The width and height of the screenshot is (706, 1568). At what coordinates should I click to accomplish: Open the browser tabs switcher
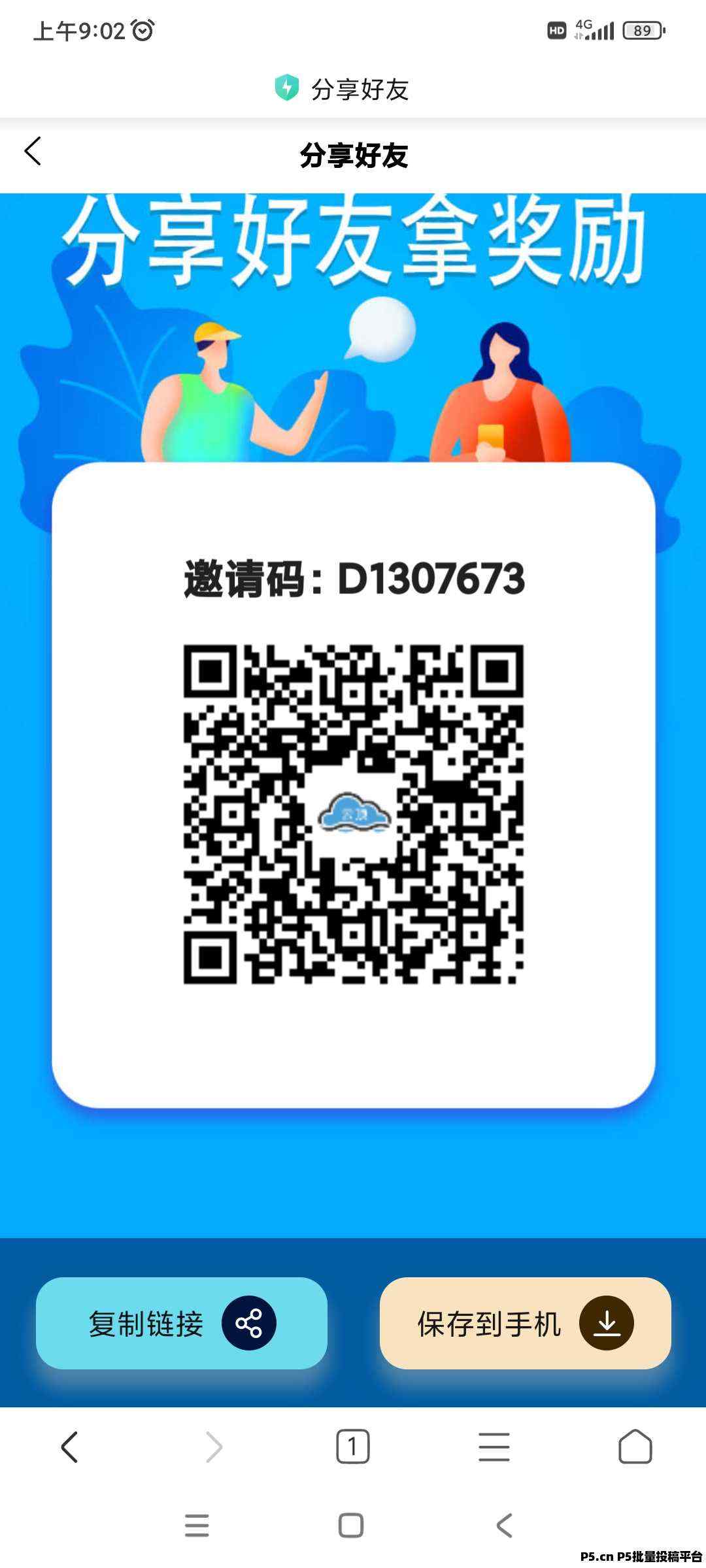[x=353, y=1446]
